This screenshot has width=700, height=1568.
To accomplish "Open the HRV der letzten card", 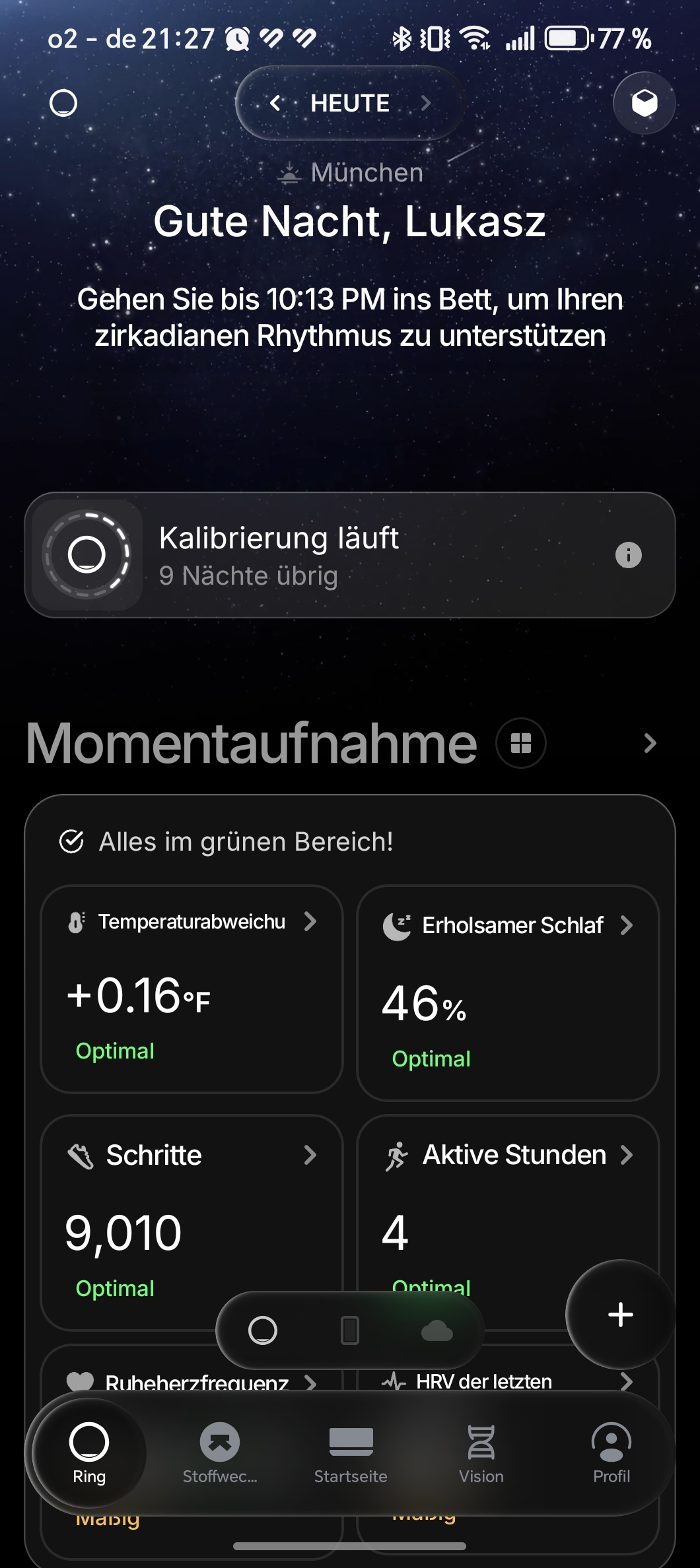I will pos(508,1381).
